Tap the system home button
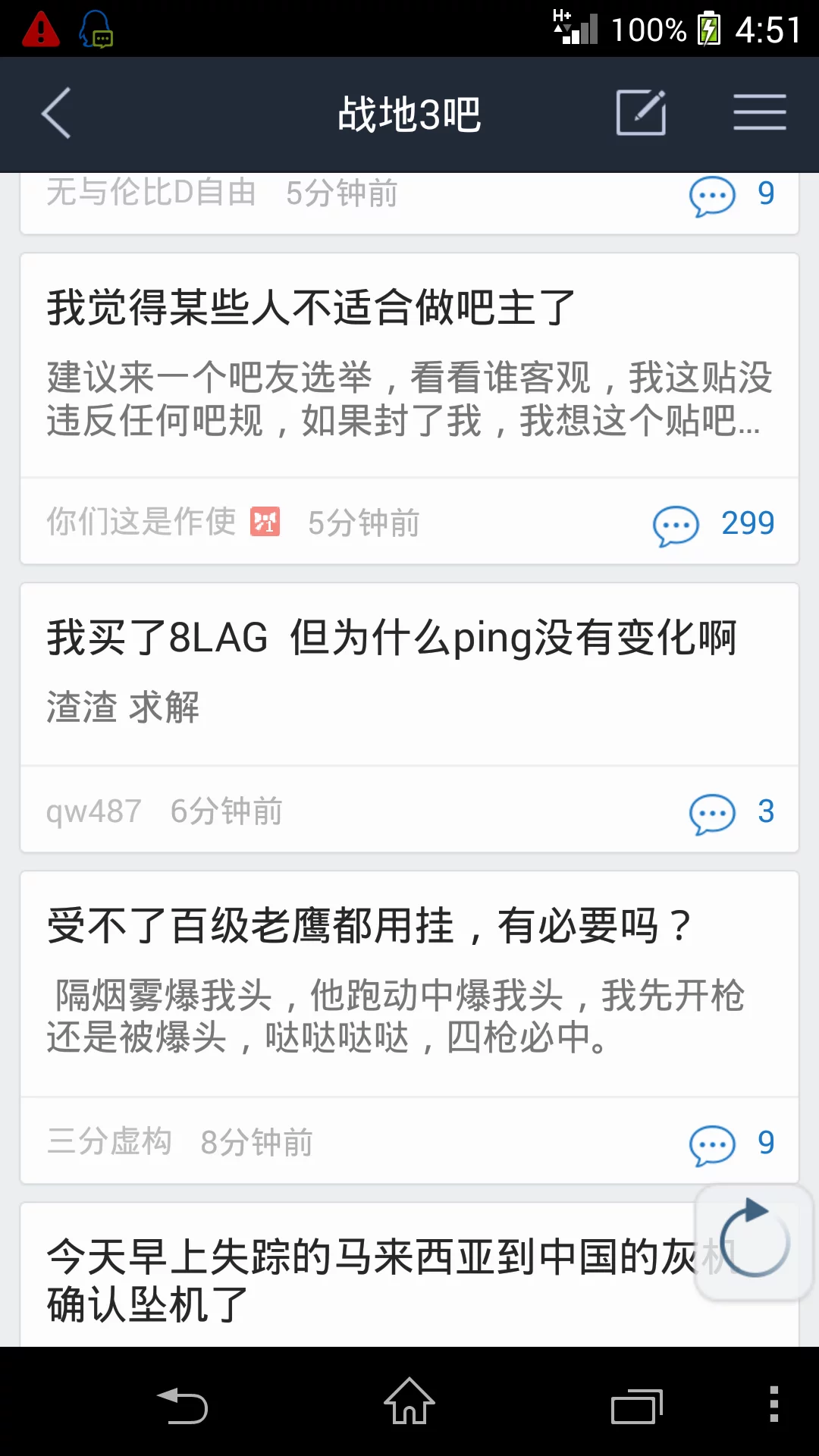819x1456 pixels. 409,1401
